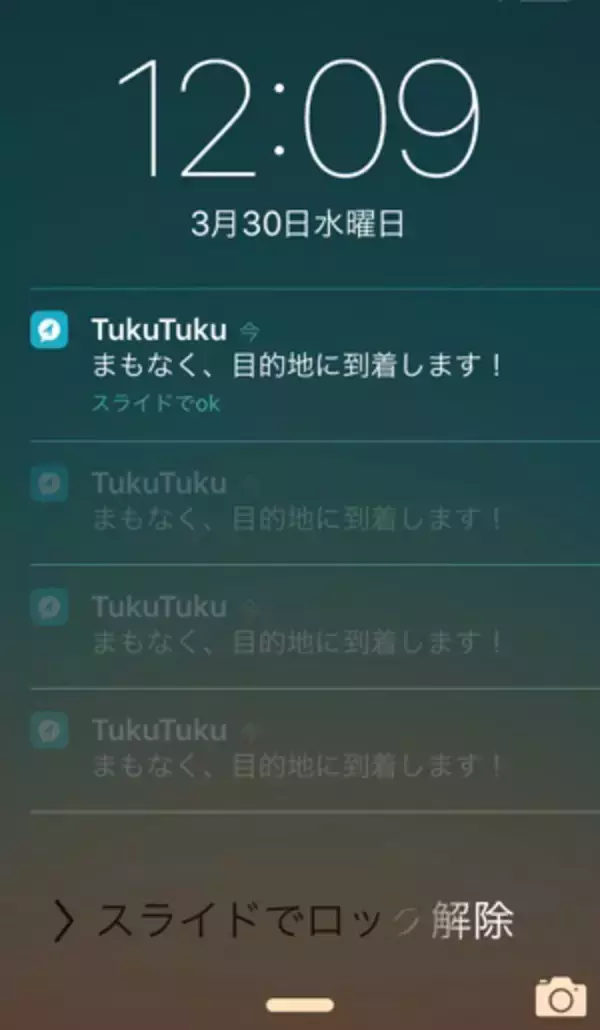Image resolution: width=600 pixels, height=1030 pixels.
Task: Open the highlighted TukuTuku notification
Action: [x=296, y=365]
